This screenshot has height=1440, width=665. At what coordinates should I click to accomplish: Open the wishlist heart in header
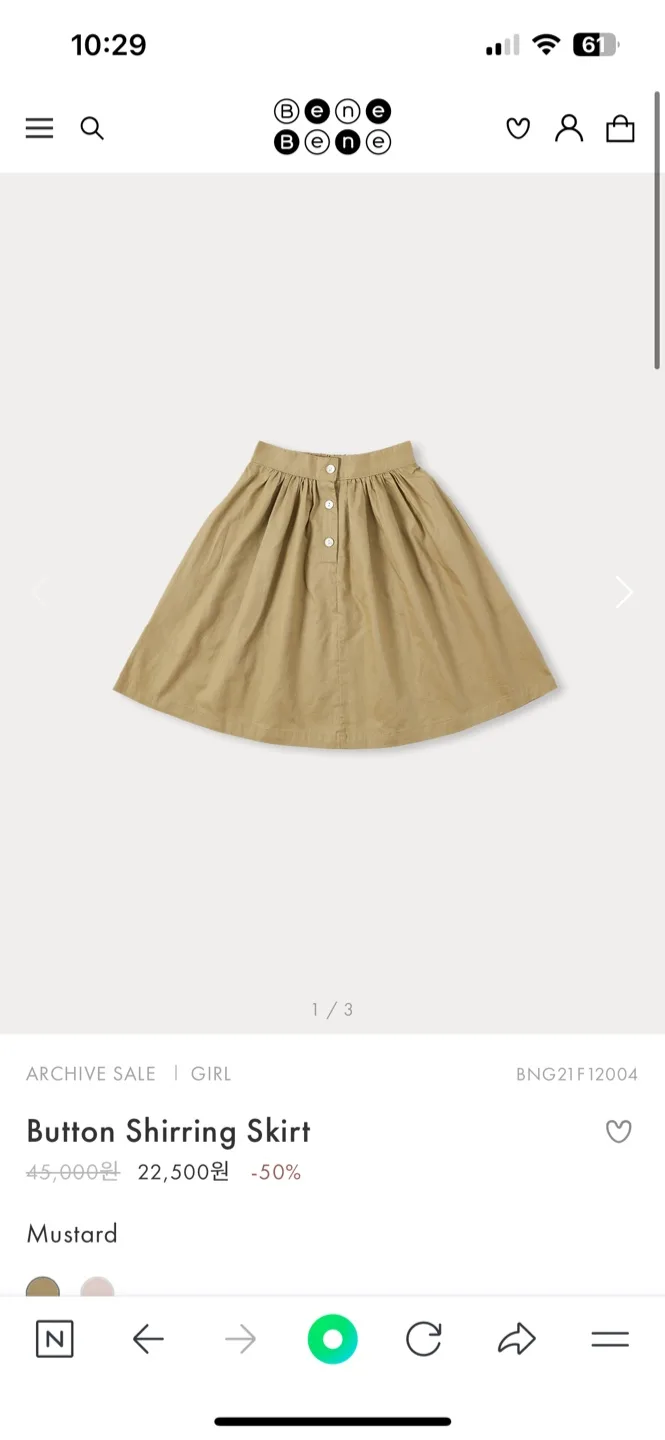517,128
